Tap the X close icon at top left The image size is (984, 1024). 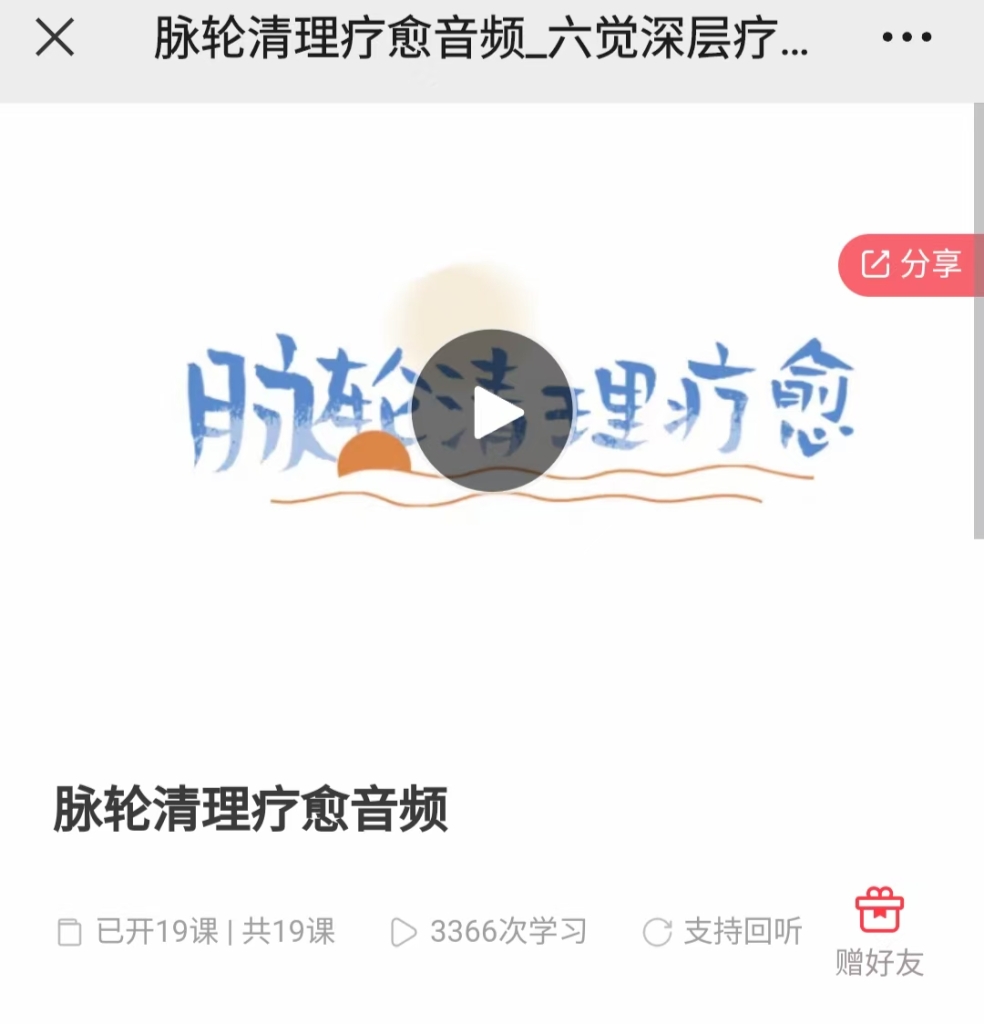[x=55, y=37]
